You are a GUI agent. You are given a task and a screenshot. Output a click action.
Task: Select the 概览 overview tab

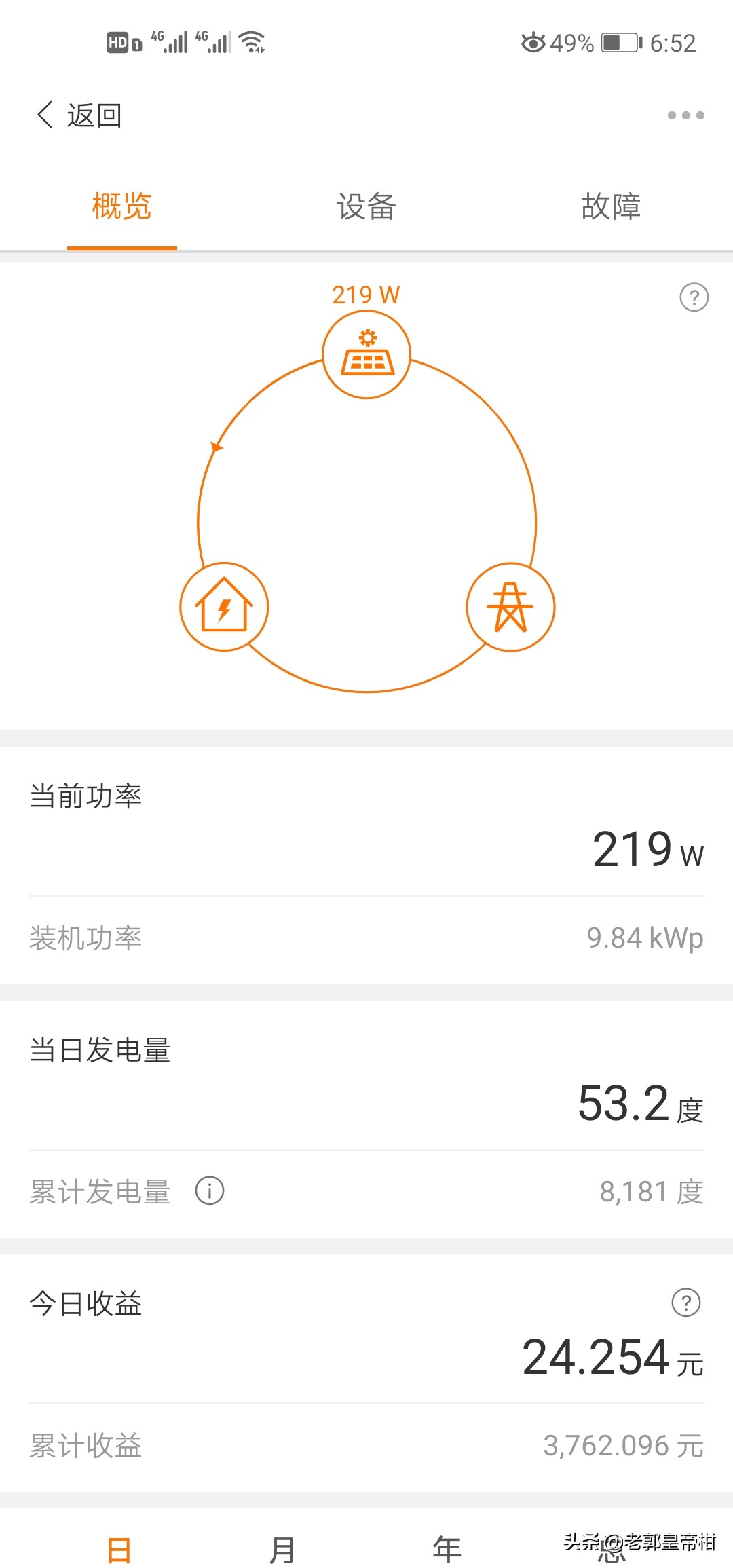click(x=121, y=206)
